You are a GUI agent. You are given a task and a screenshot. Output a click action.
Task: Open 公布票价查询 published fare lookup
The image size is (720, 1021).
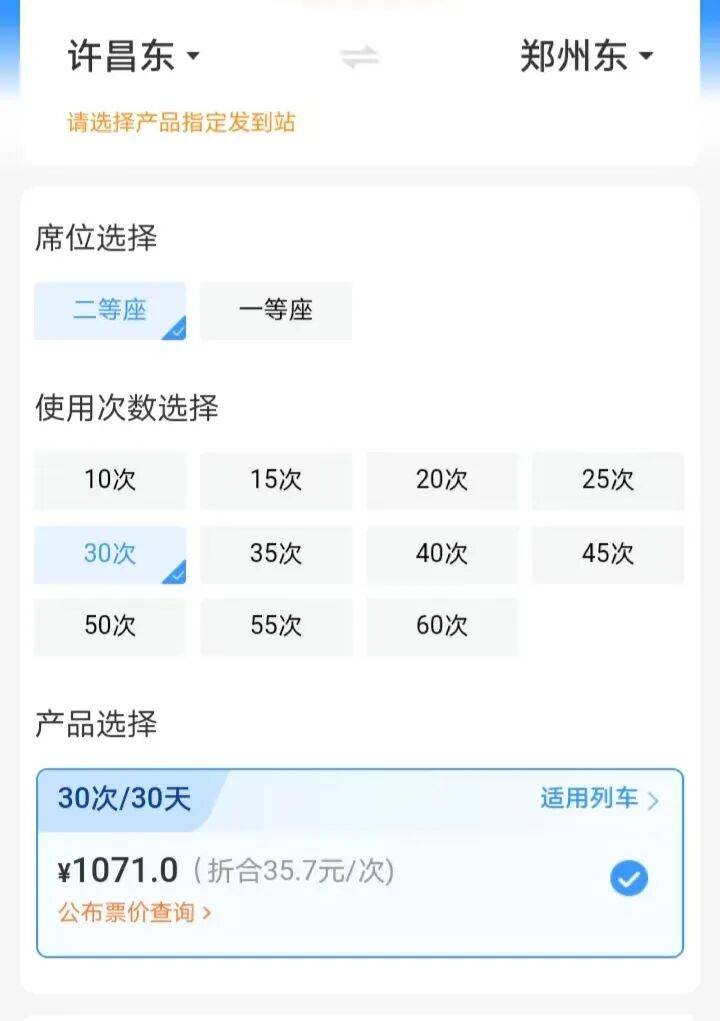coord(134,913)
